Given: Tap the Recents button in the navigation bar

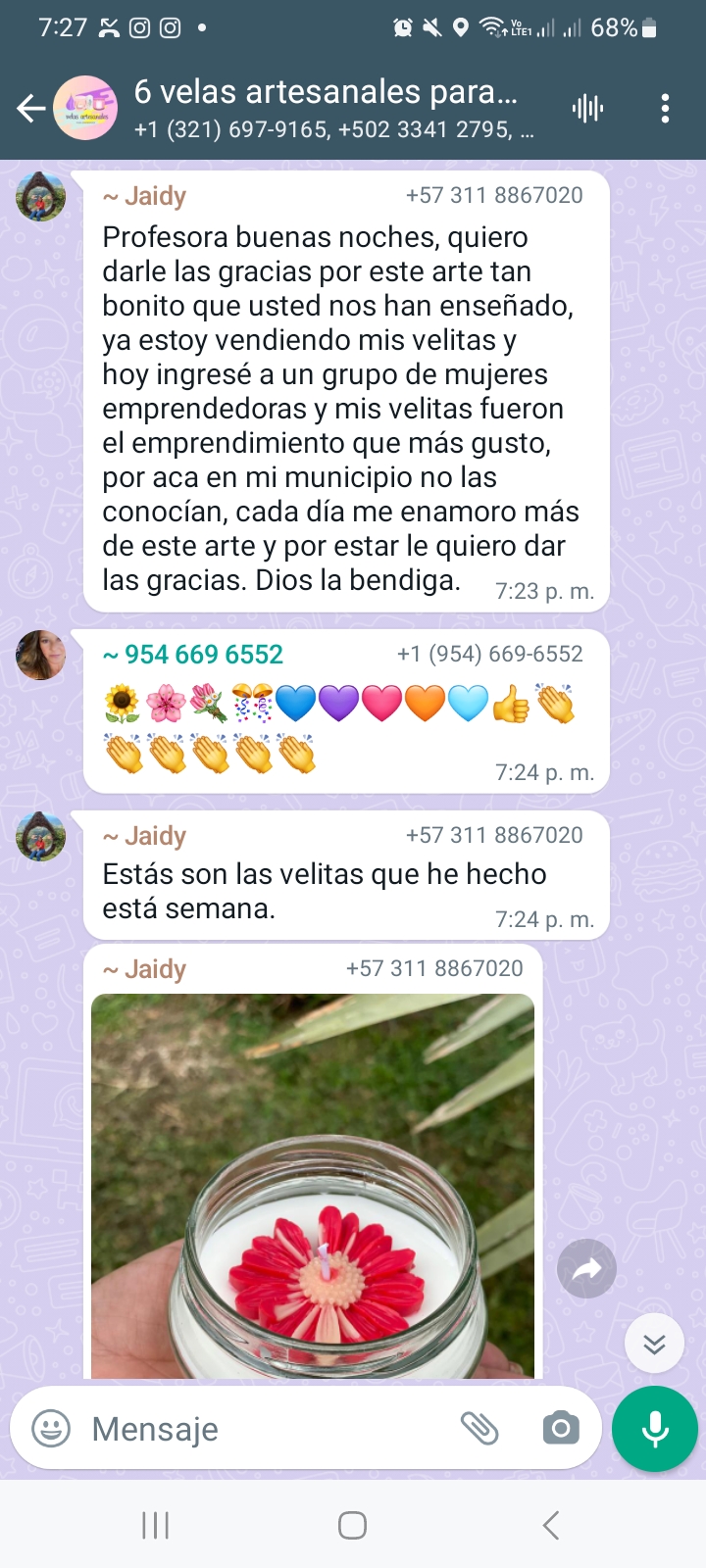Looking at the screenshot, I should tap(155, 1525).
